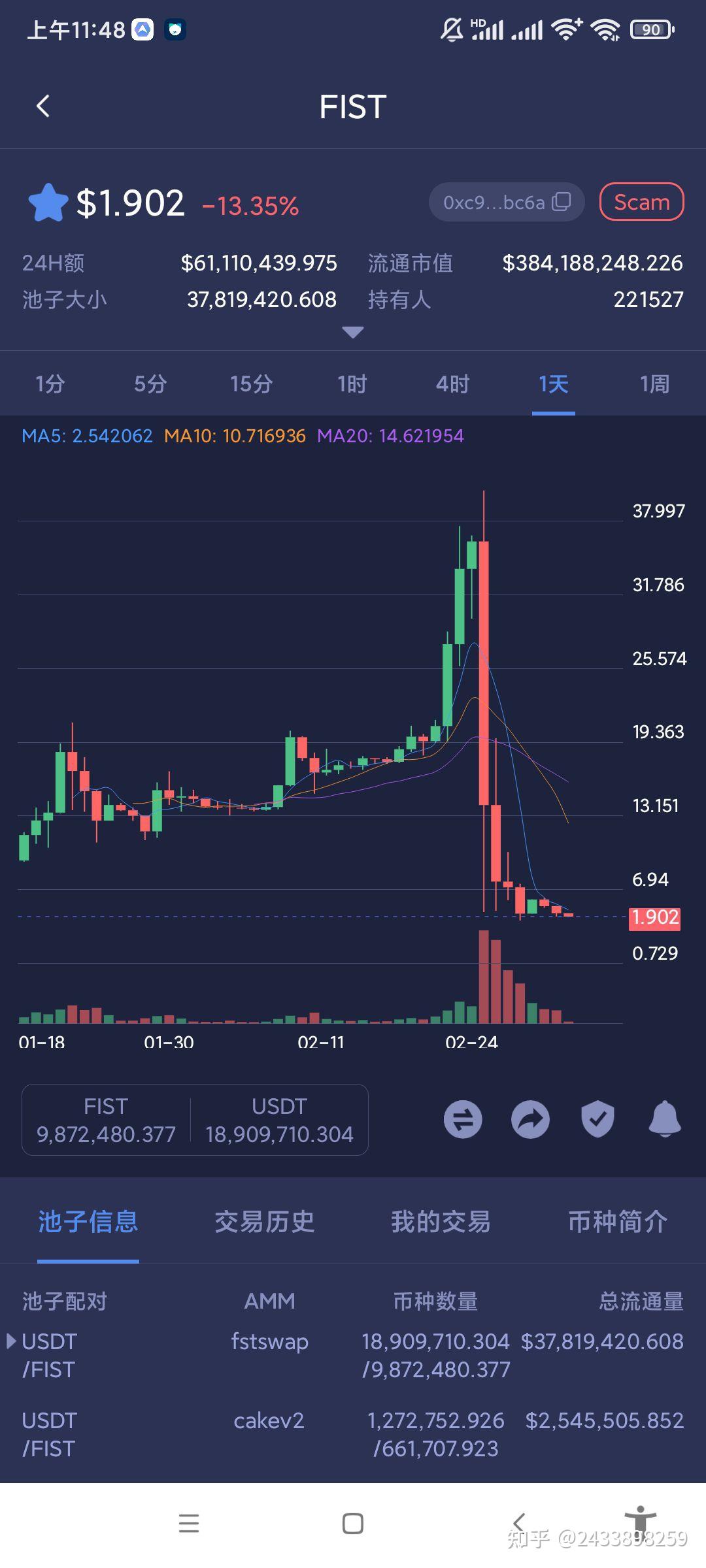Switch to the 我的交易 tab
Screen dimensions: 706x1568
tap(441, 1221)
